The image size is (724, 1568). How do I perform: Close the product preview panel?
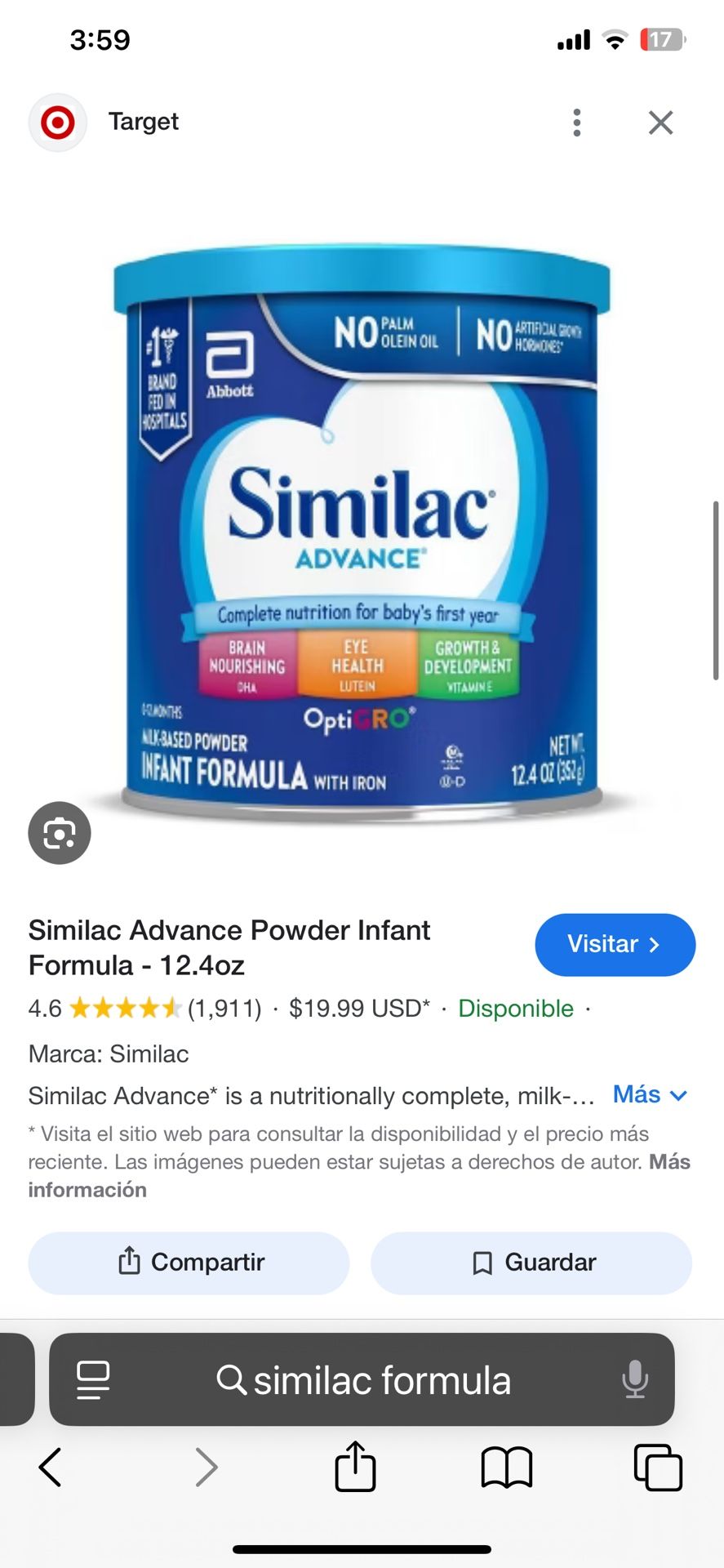coord(660,122)
